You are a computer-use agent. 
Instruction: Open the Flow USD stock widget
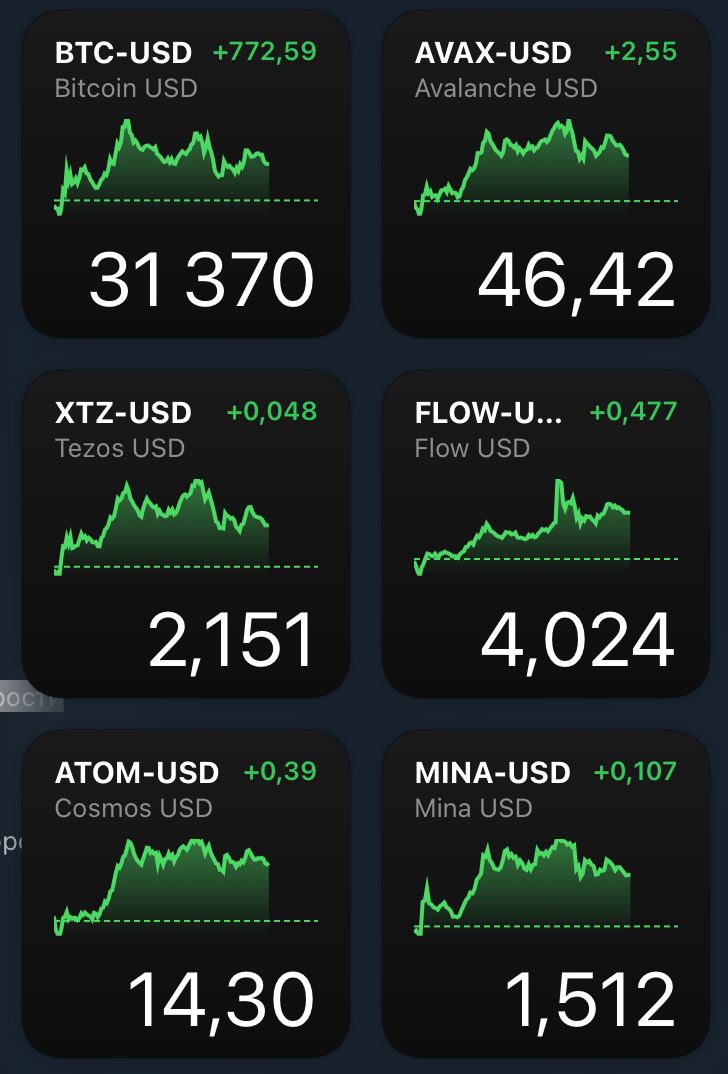coord(545,534)
